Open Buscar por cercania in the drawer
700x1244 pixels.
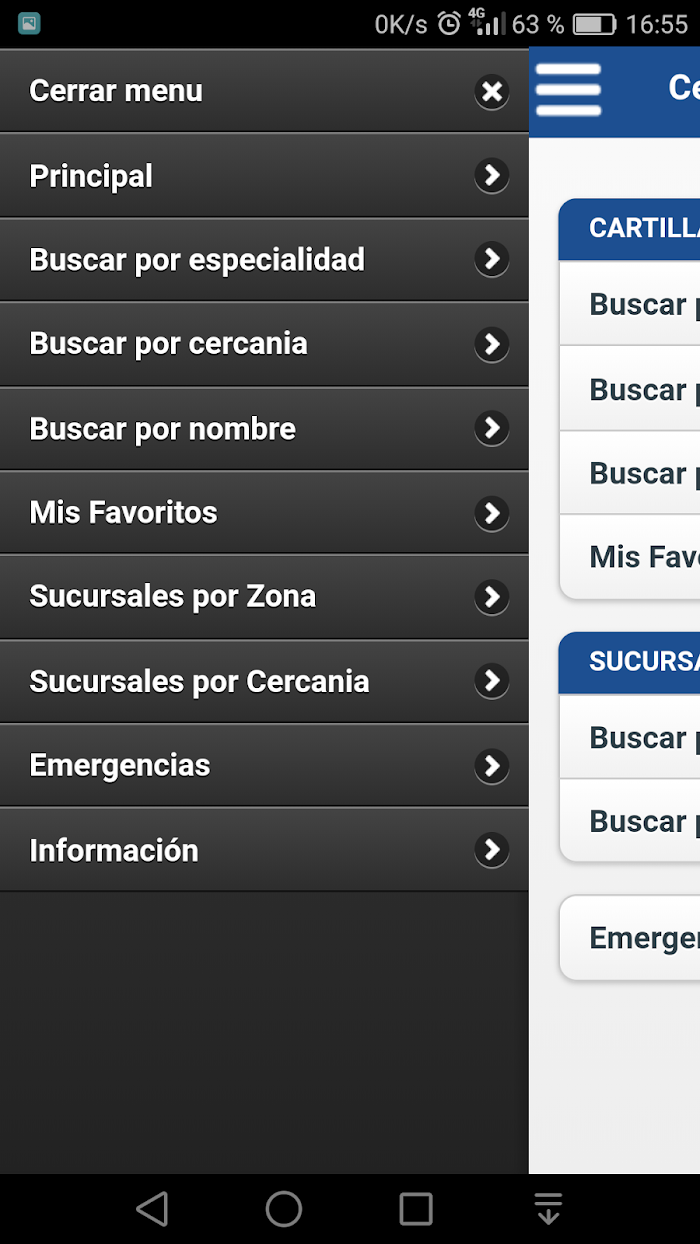click(x=264, y=344)
